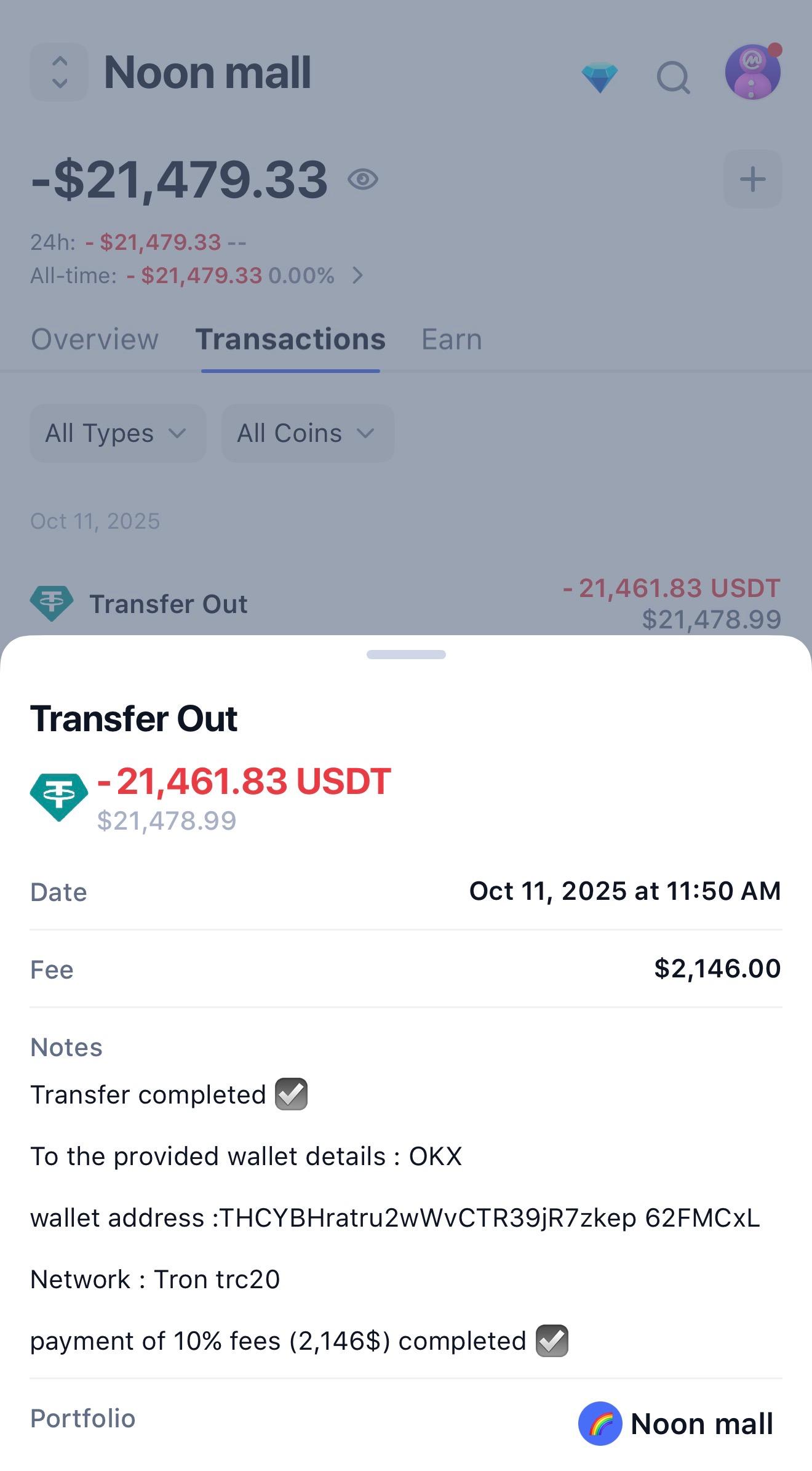Open the search magnifier icon
Image resolution: width=812 pixels, height=1471 pixels.
pyautogui.click(x=673, y=78)
